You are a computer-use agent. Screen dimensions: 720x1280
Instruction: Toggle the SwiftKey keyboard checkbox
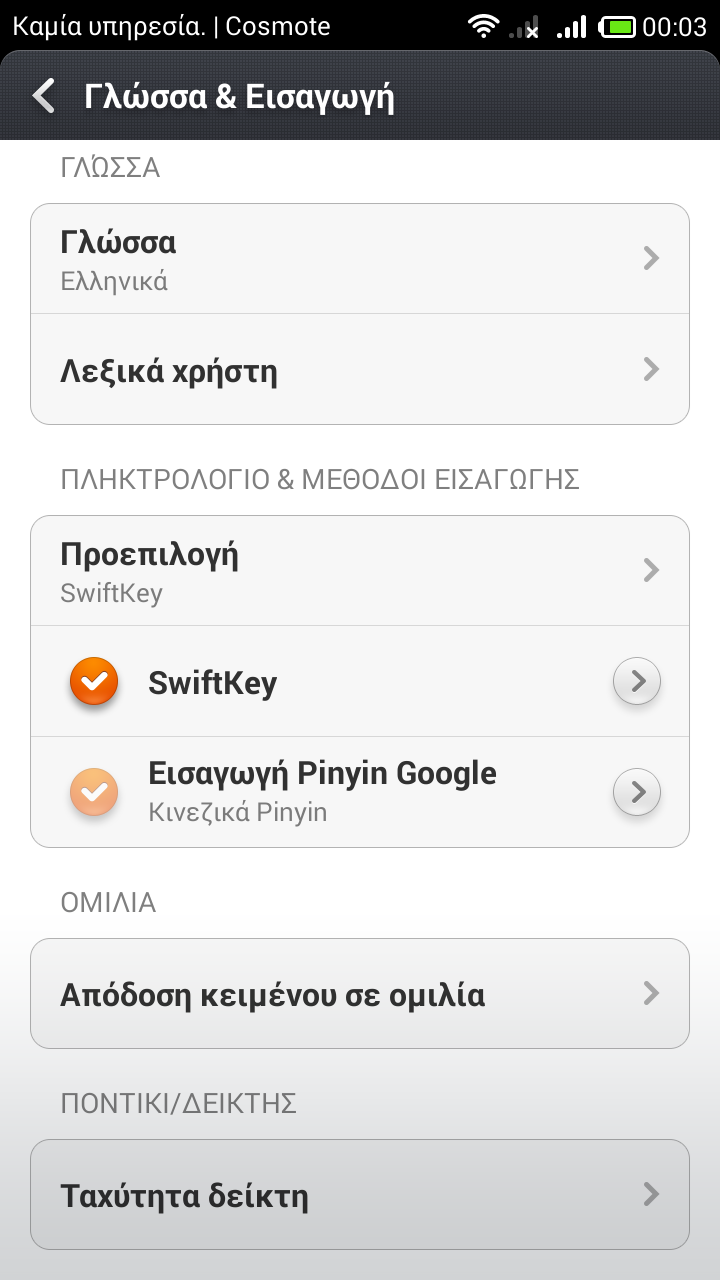[94, 683]
